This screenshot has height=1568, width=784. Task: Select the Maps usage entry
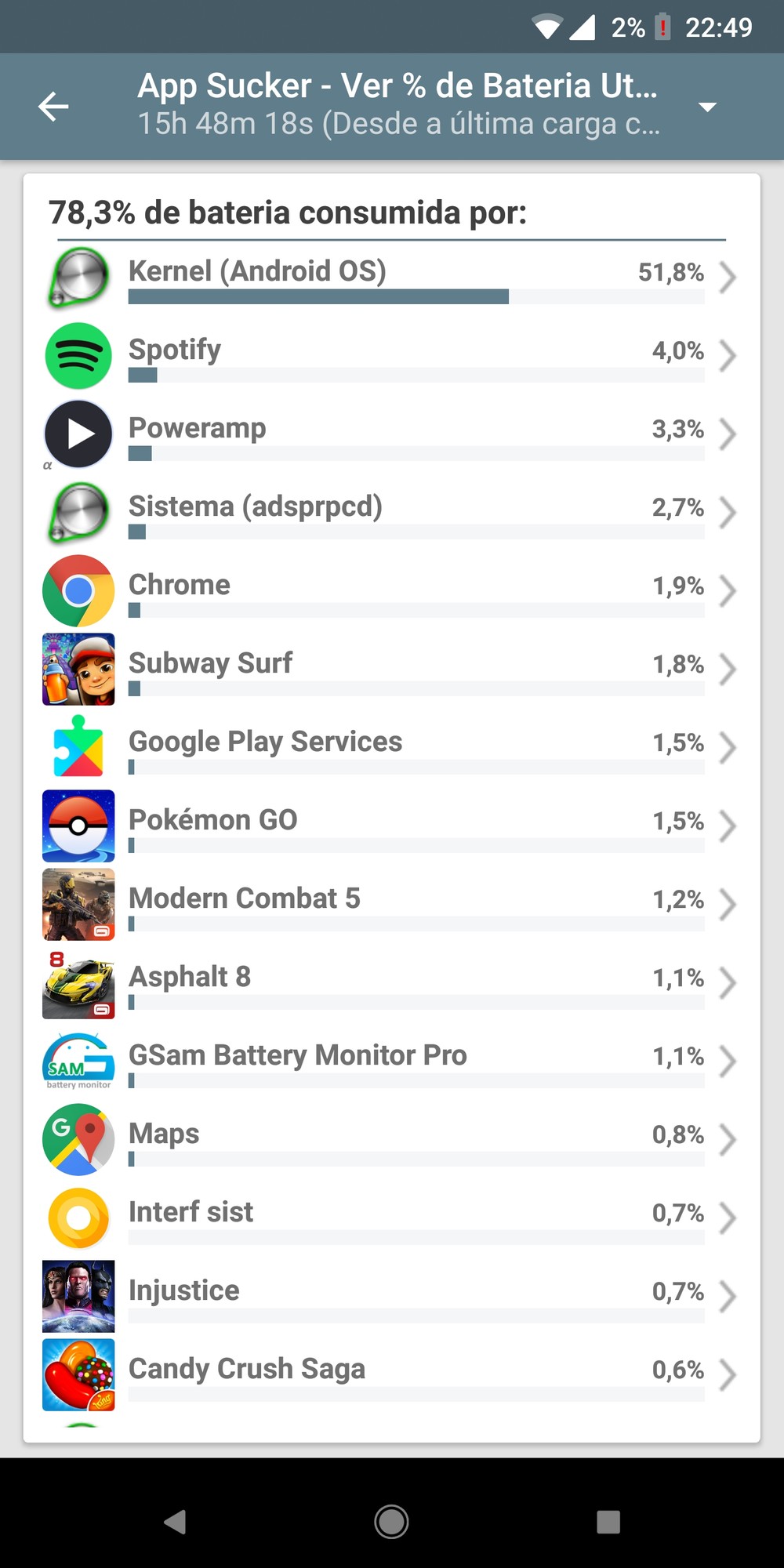(x=392, y=1139)
